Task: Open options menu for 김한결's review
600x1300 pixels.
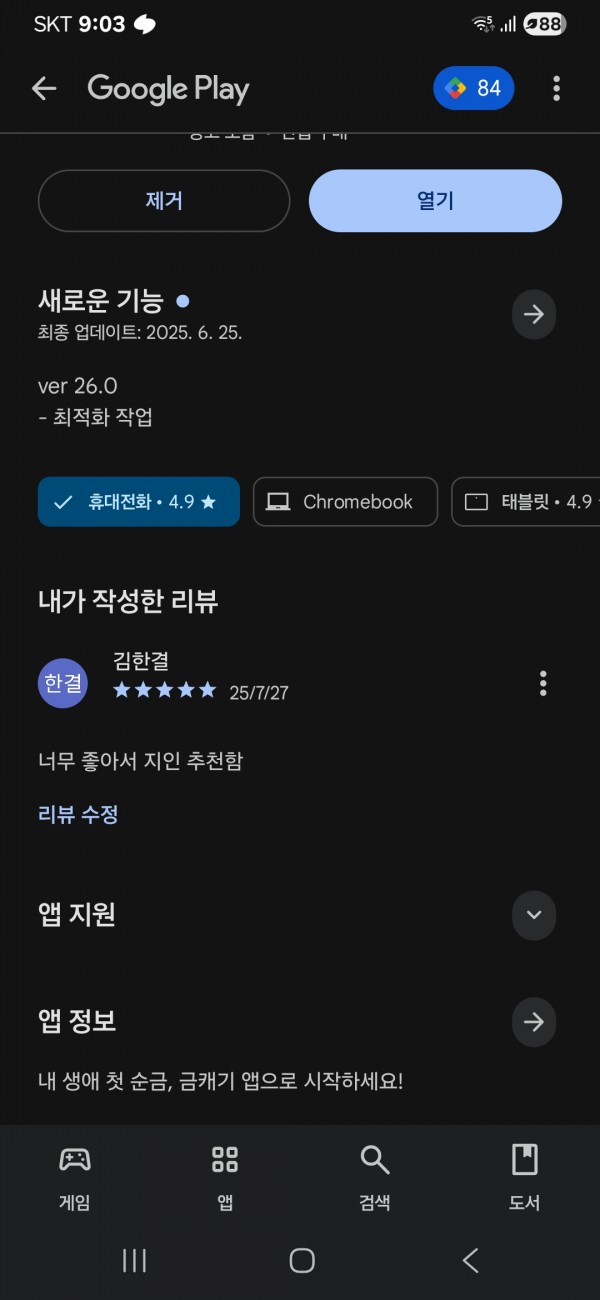Action: point(543,684)
